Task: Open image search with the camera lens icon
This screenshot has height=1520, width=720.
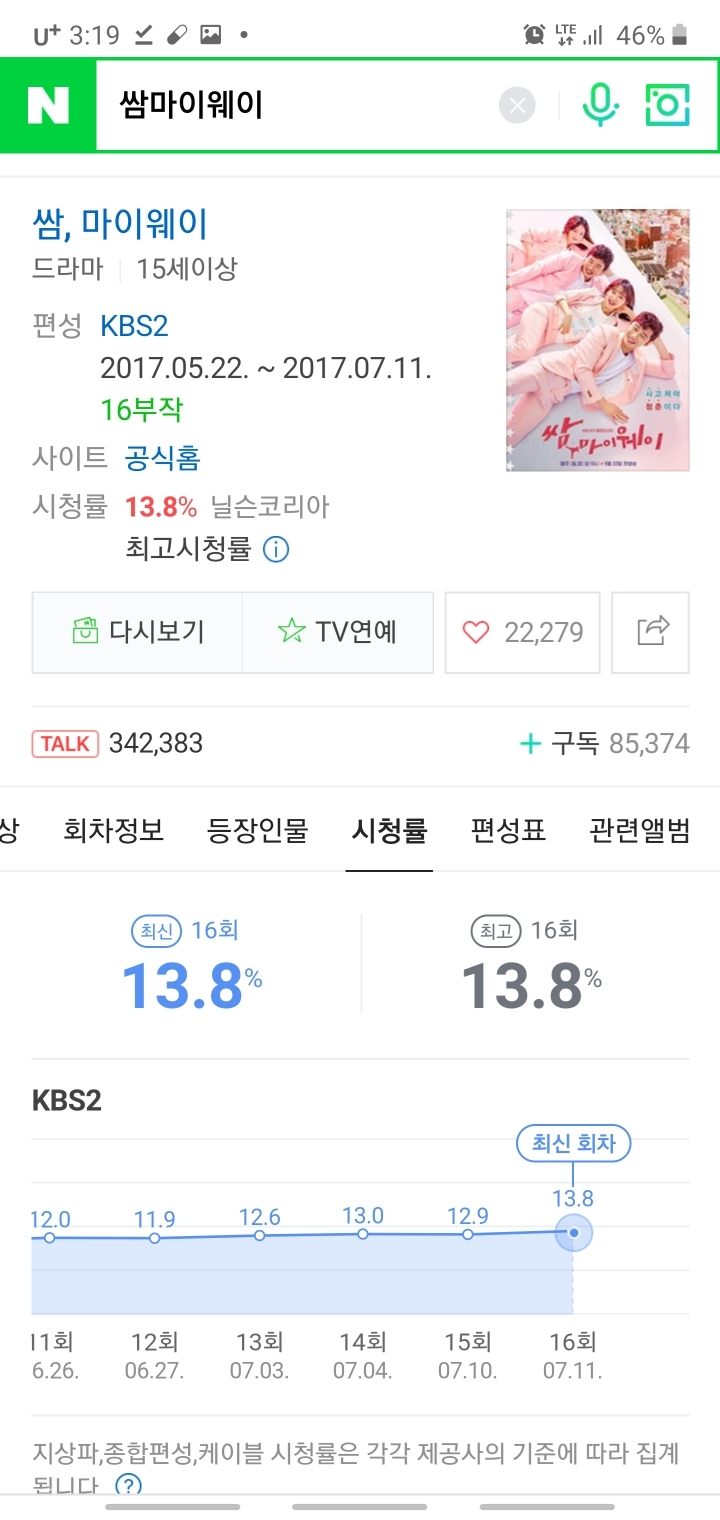Action: [x=667, y=103]
